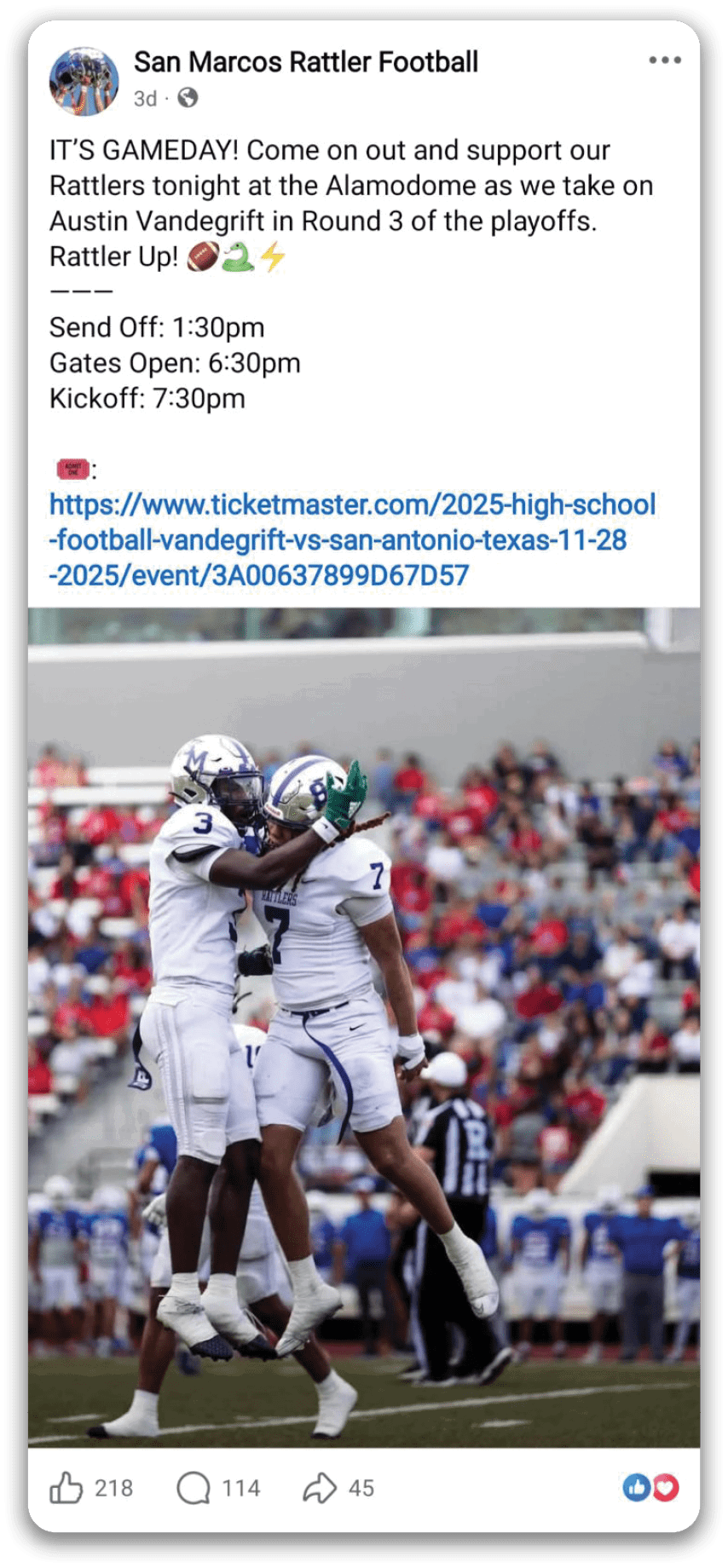
Task: Open the post's three-dot overflow menu
Action: [664, 61]
